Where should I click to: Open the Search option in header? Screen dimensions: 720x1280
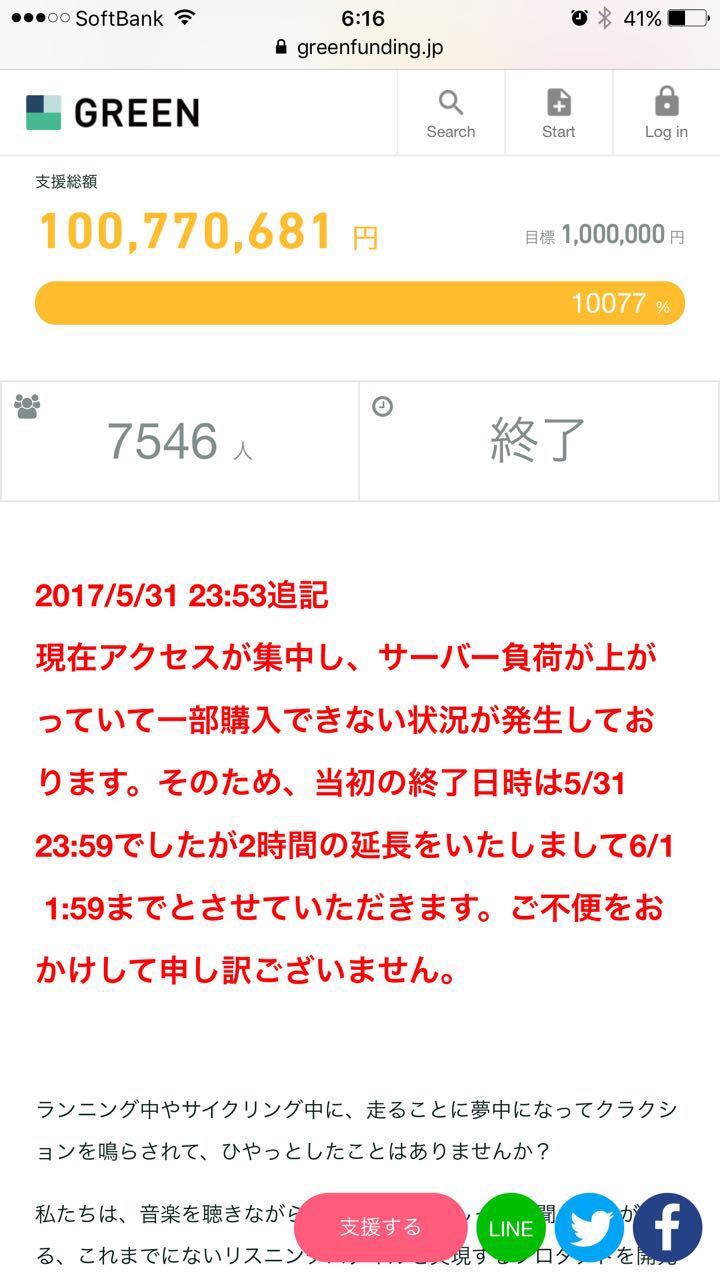coord(451,113)
